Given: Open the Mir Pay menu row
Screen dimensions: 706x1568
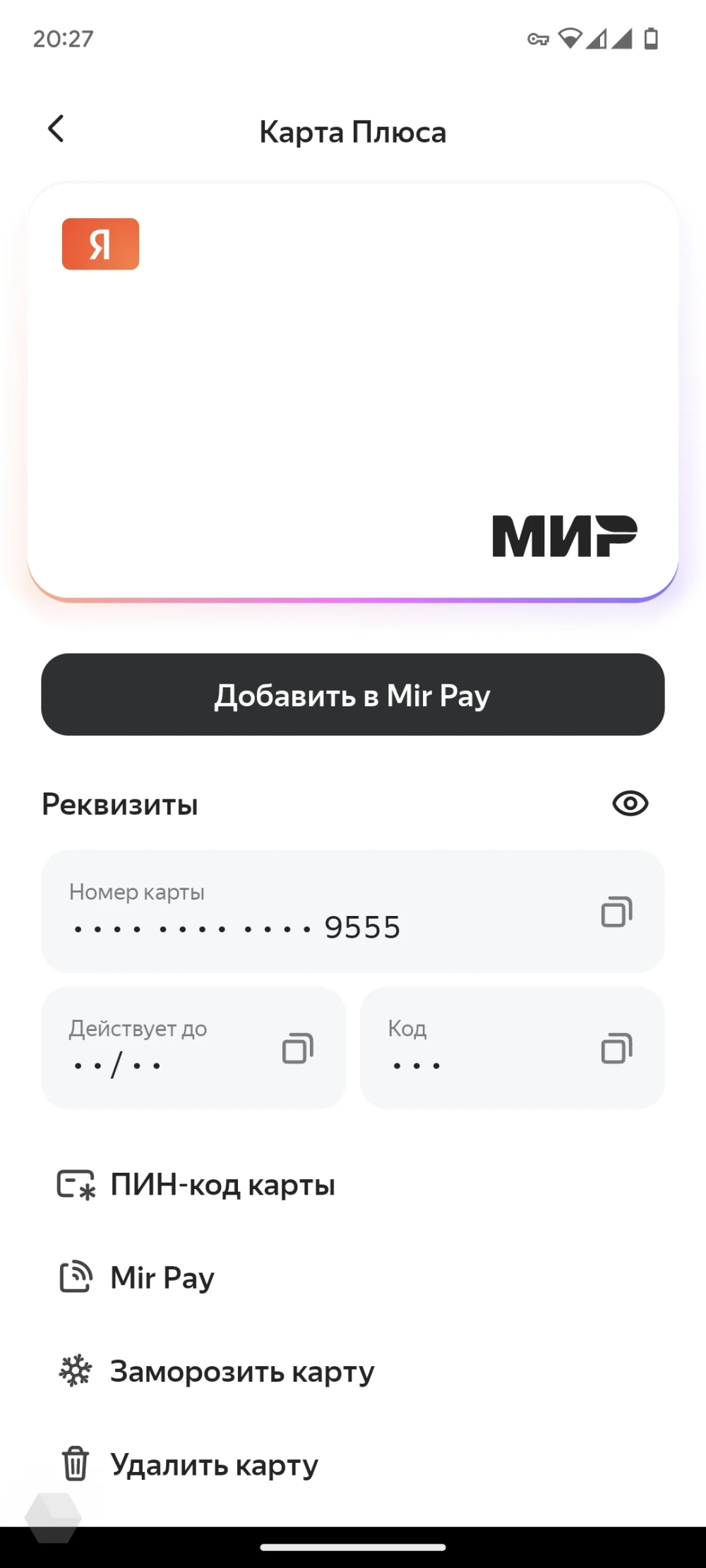Looking at the screenshot, I should point(162,1278).
